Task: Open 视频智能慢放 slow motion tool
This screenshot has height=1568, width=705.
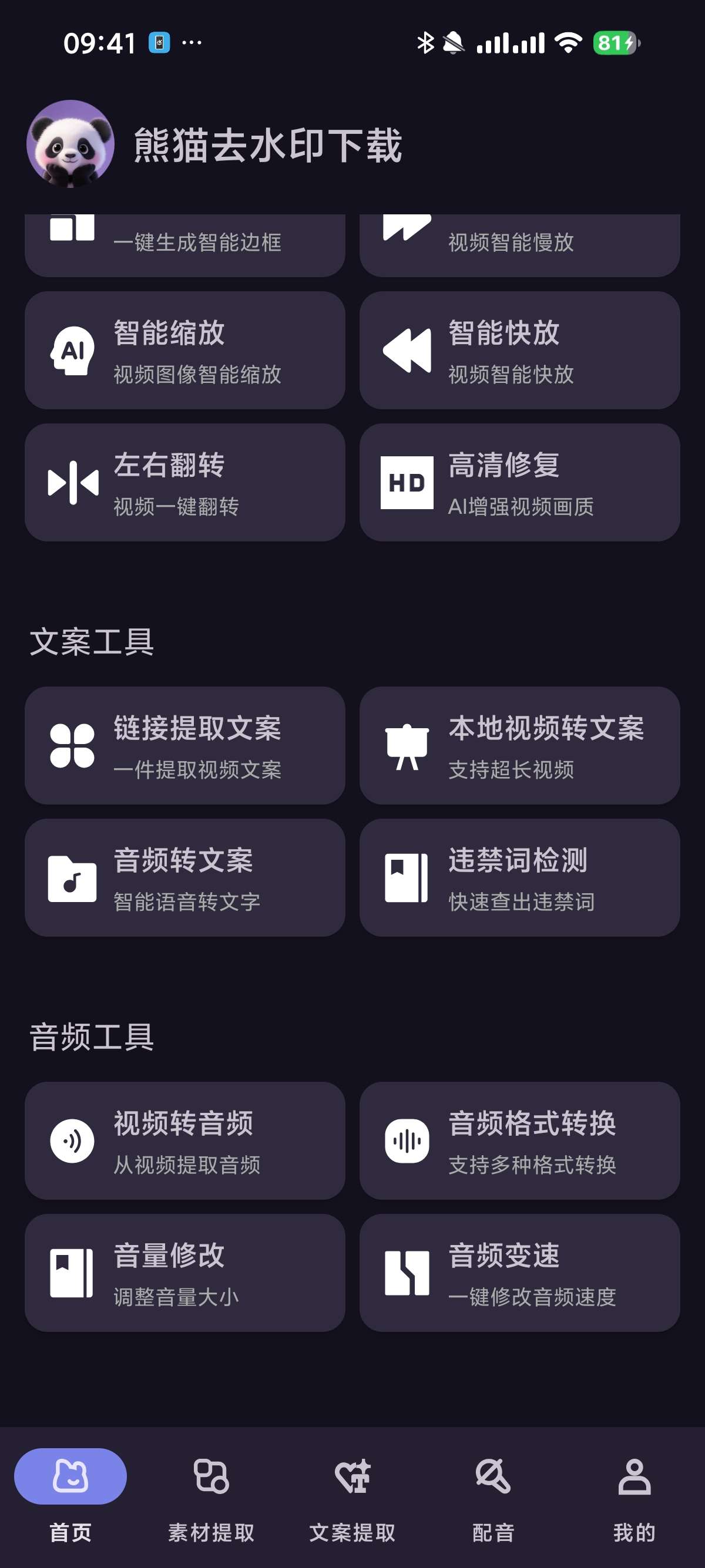Action: pyautogui.click(x=519, y=244)
